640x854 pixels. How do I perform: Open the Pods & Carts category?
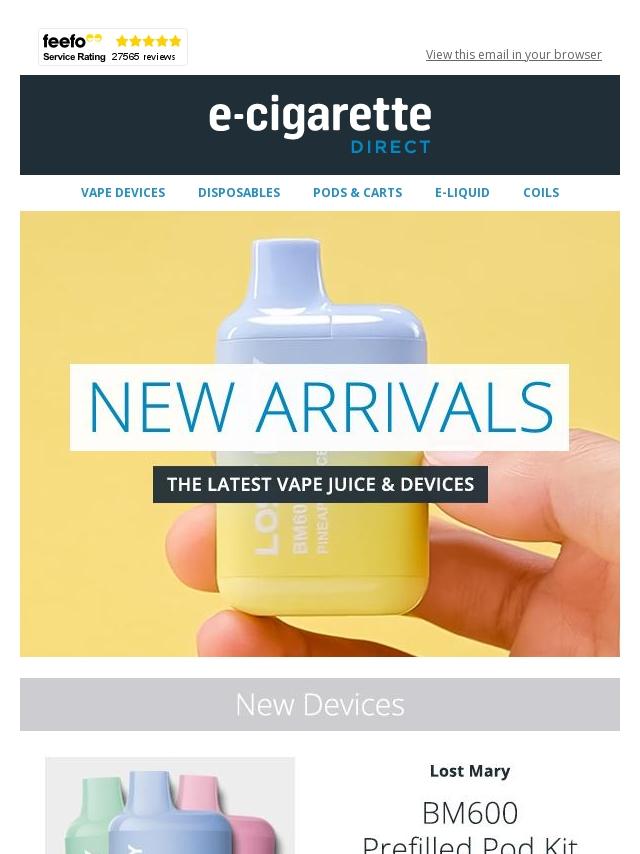357,193
